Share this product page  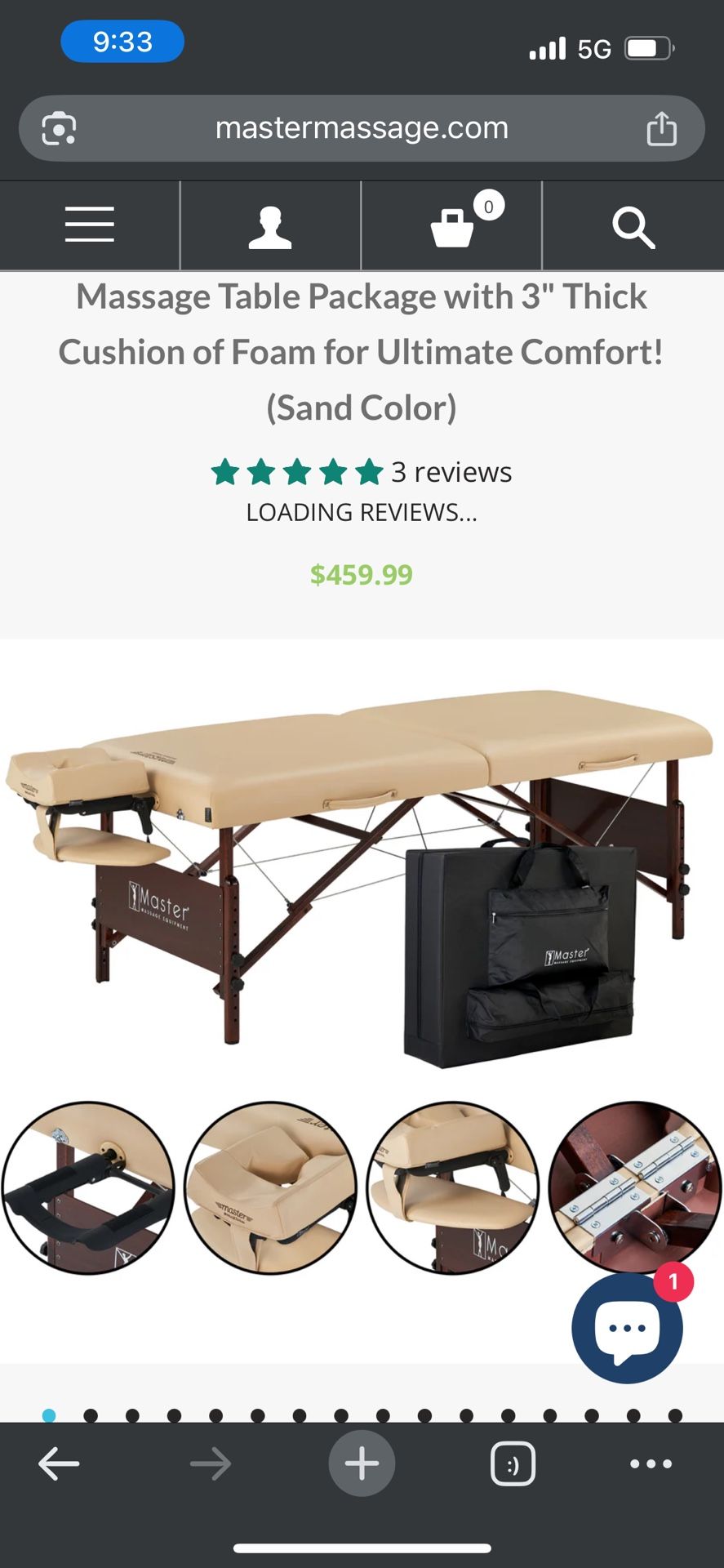[661, 127]
